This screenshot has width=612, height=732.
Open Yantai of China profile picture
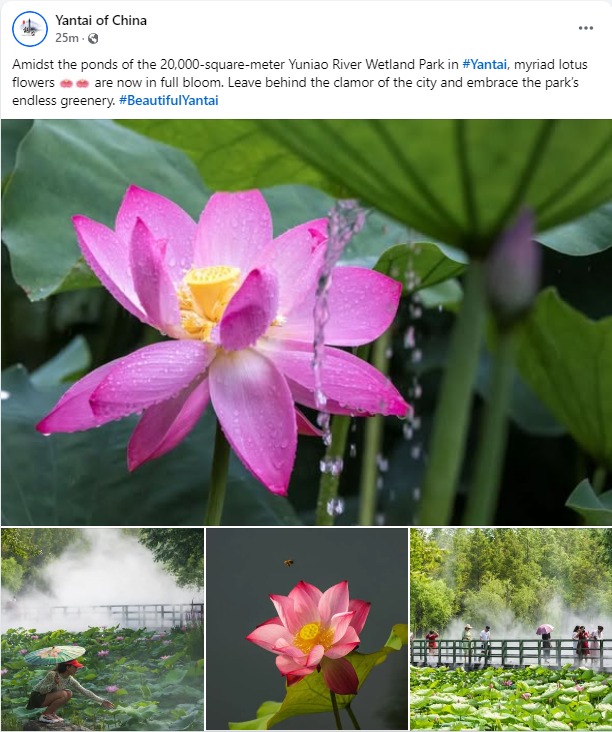29,29
